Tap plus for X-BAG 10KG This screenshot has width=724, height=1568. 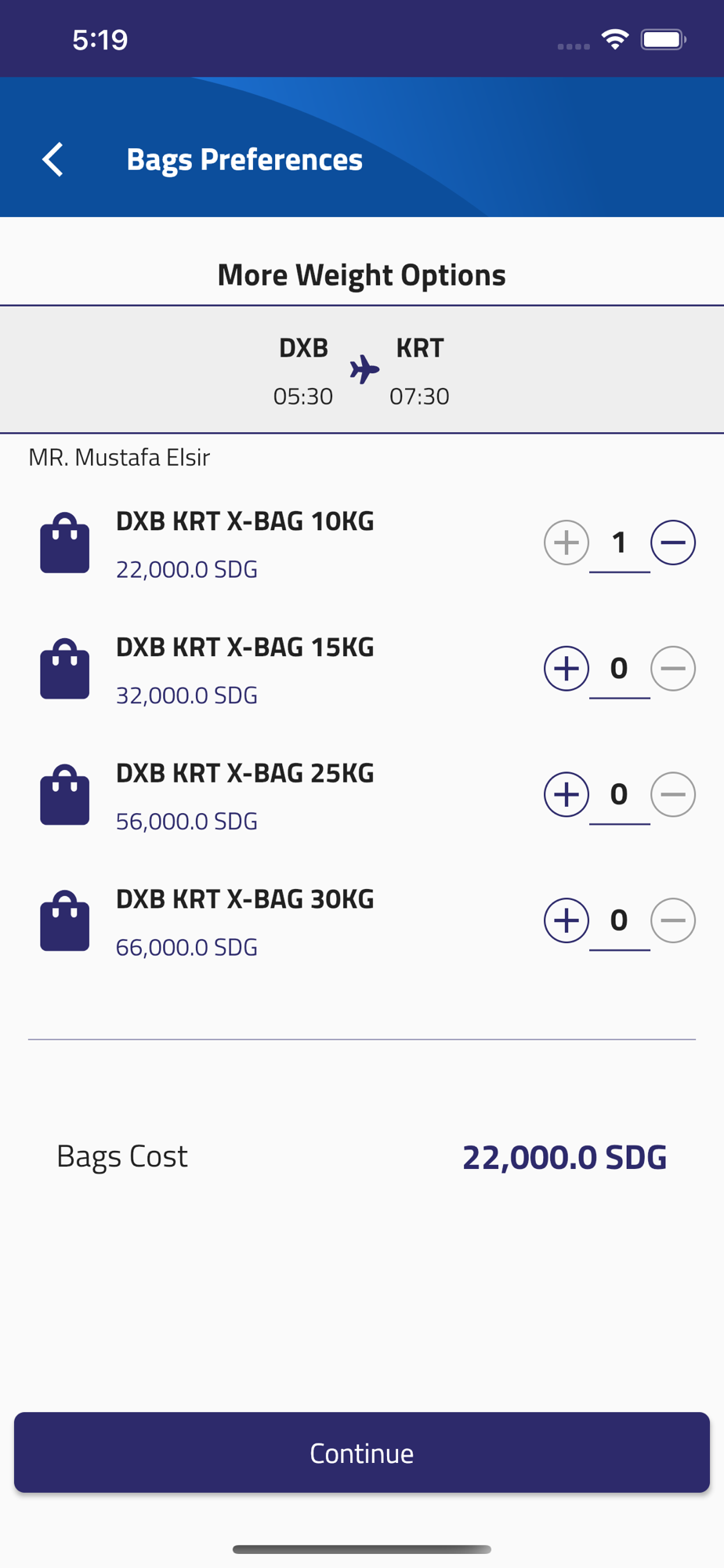[x=567, y=543]
